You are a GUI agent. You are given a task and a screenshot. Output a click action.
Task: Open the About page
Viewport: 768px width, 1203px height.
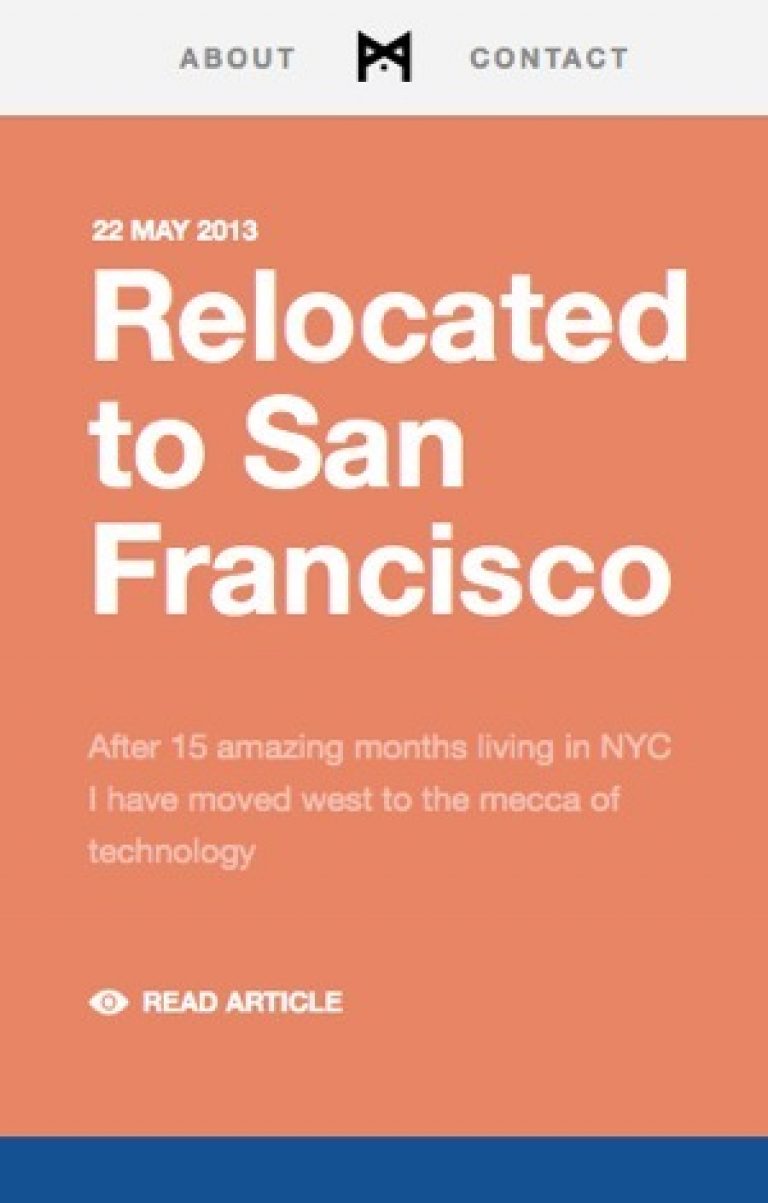click(237, 58)
